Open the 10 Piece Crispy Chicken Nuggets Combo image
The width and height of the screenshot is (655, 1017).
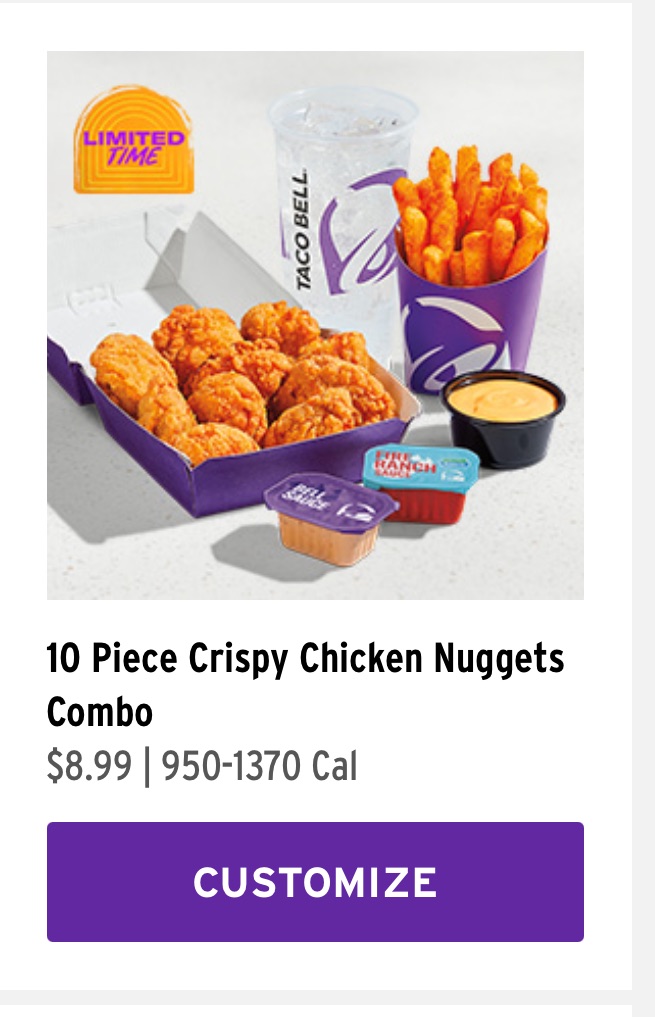[x=315, y=325]
